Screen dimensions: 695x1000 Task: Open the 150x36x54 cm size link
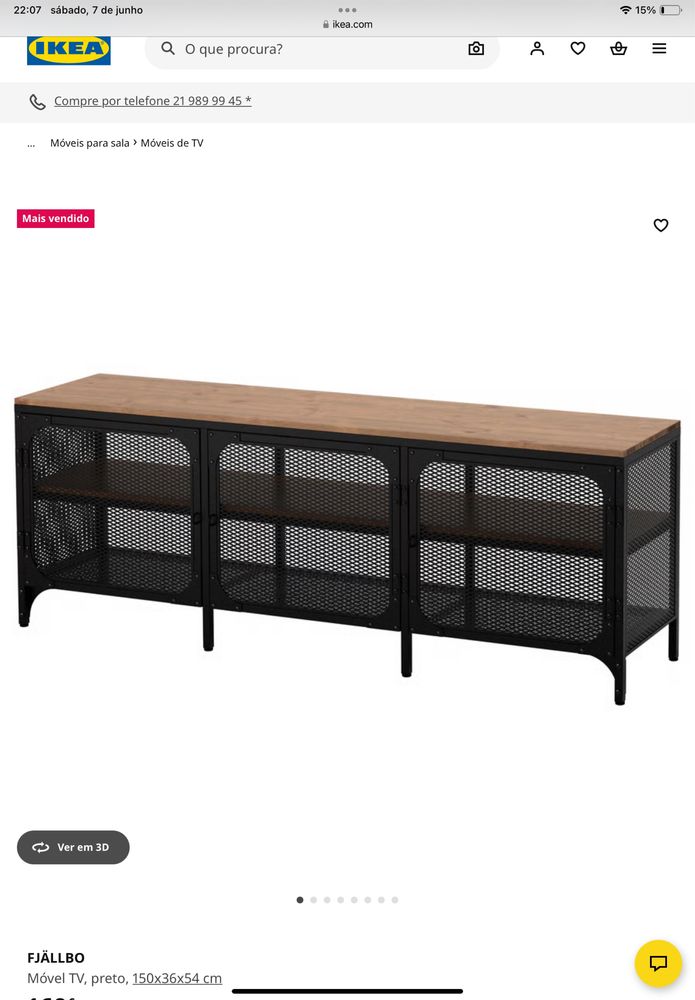[x=177, y=978]
